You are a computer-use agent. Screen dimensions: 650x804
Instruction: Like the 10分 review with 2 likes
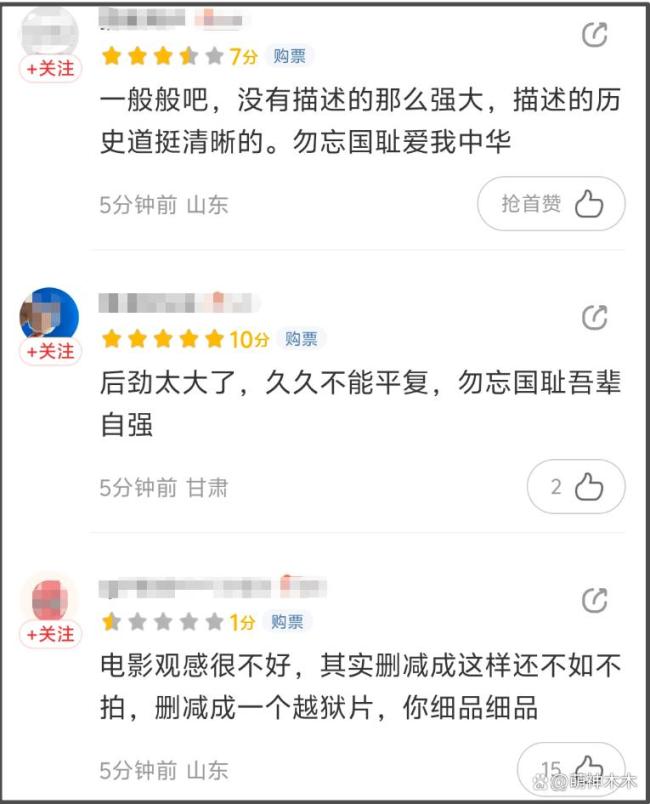click(x=576, y=487)
